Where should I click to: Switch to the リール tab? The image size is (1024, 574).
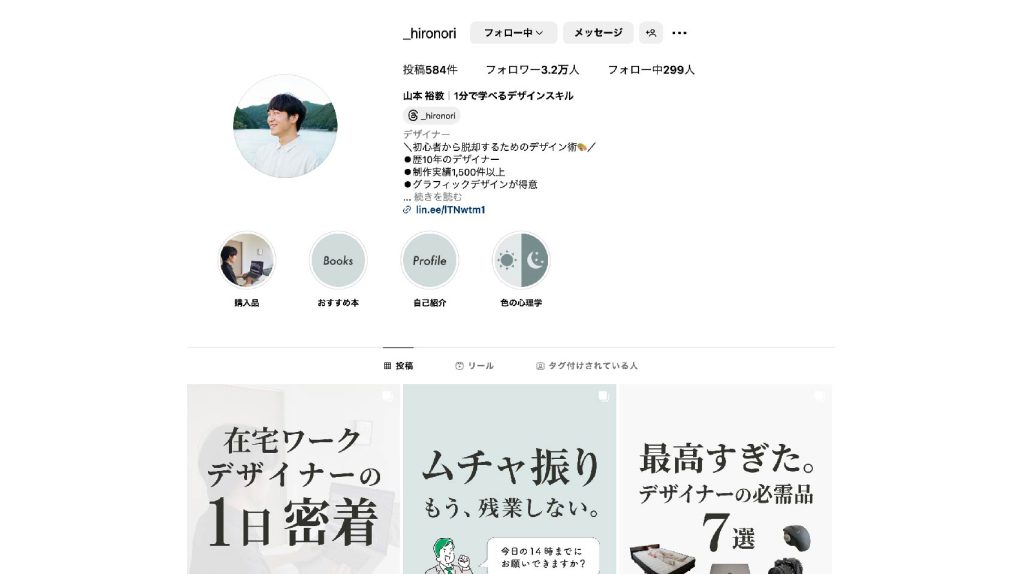pyautogui.click(x=474, y=366)
